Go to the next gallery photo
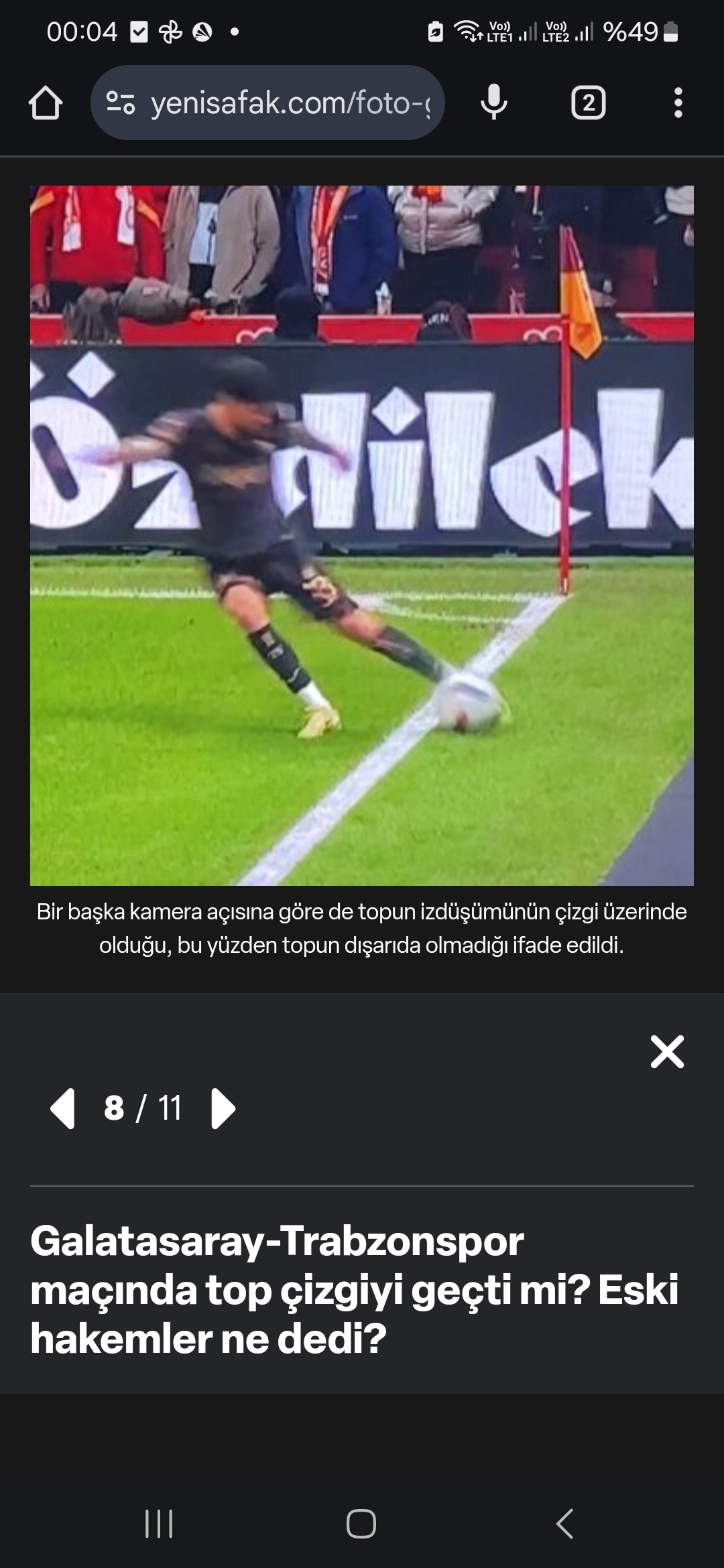 coord(223,1108)
